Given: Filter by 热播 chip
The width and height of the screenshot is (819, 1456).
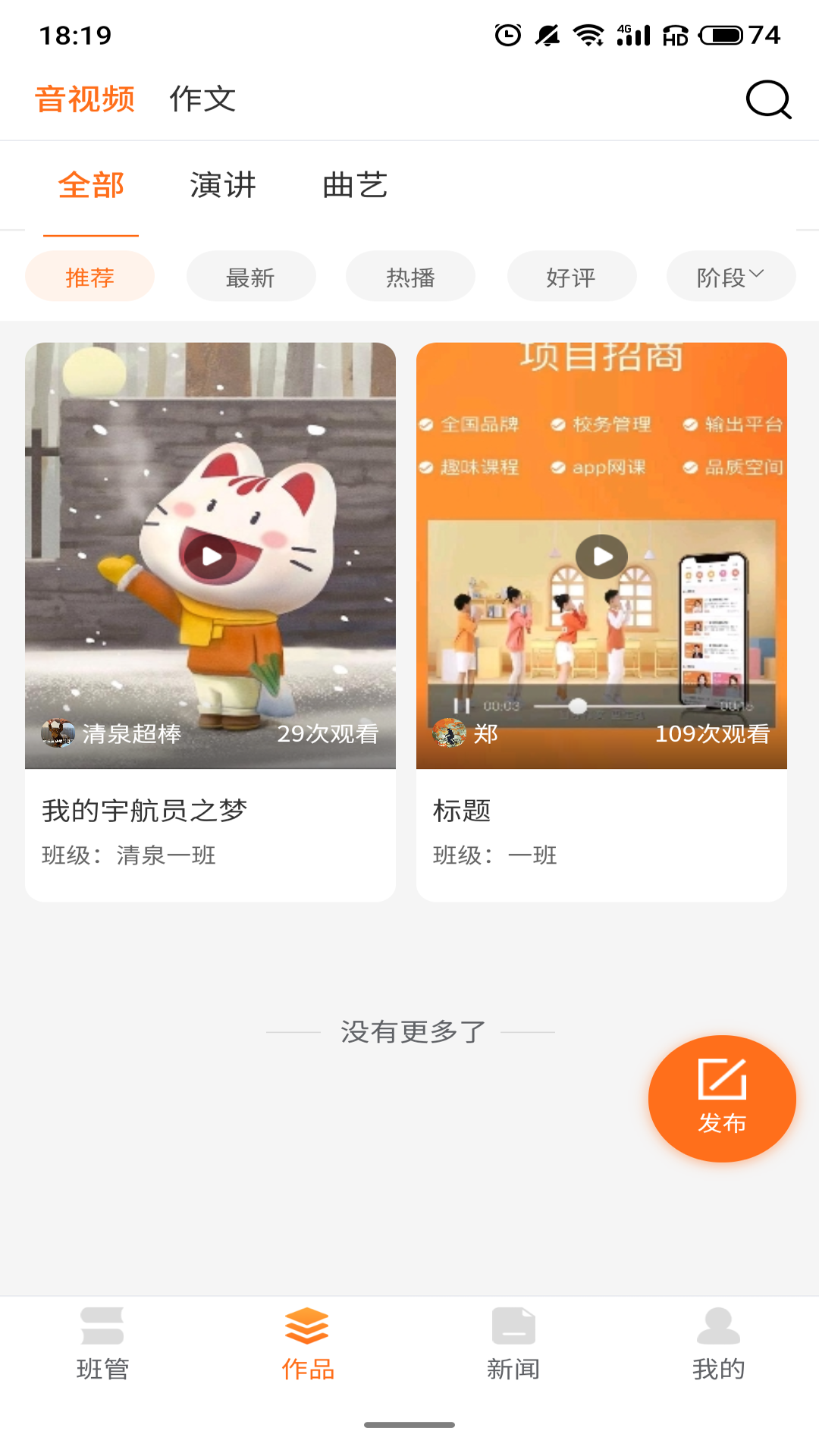Looking at the screenshot, I should click(410, 277).
